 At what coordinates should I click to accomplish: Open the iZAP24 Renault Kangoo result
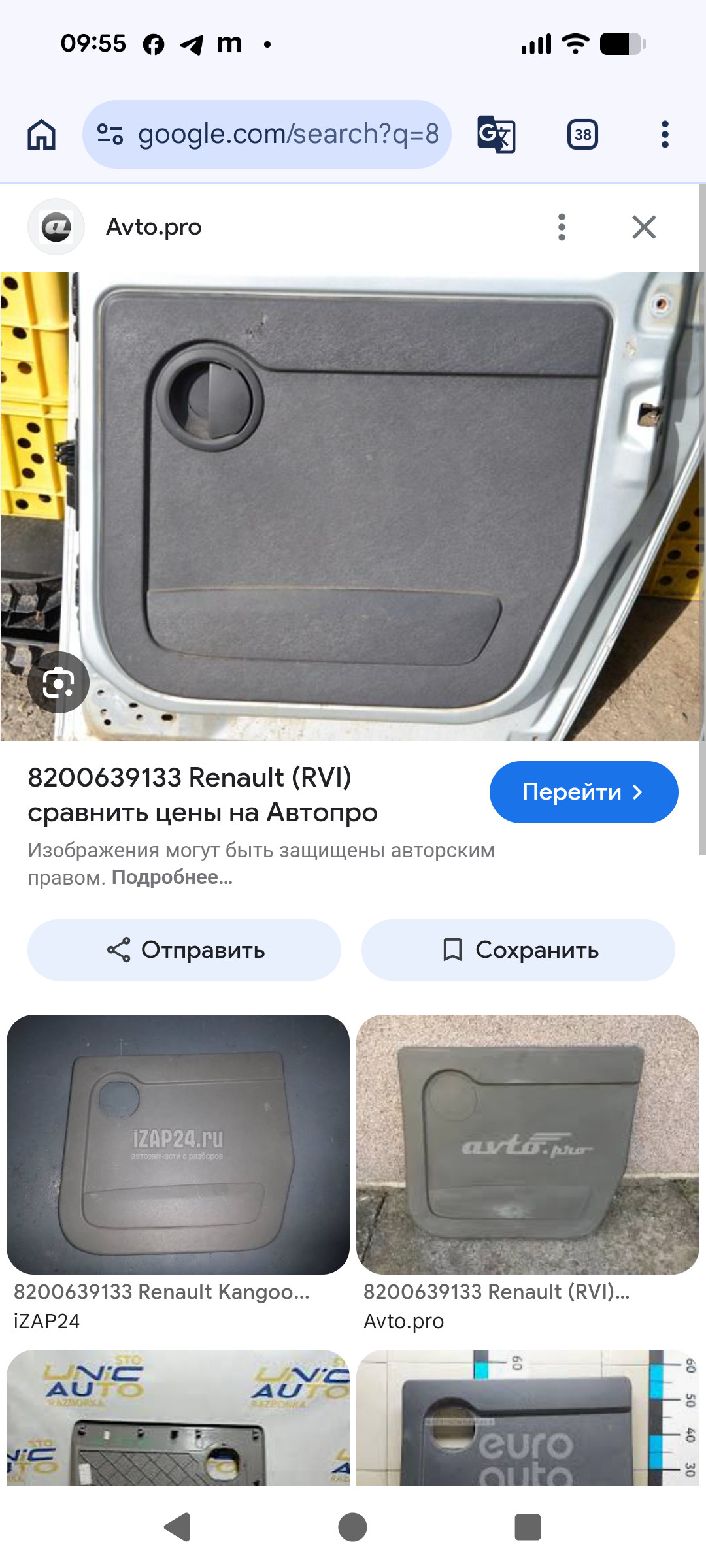178,1145
